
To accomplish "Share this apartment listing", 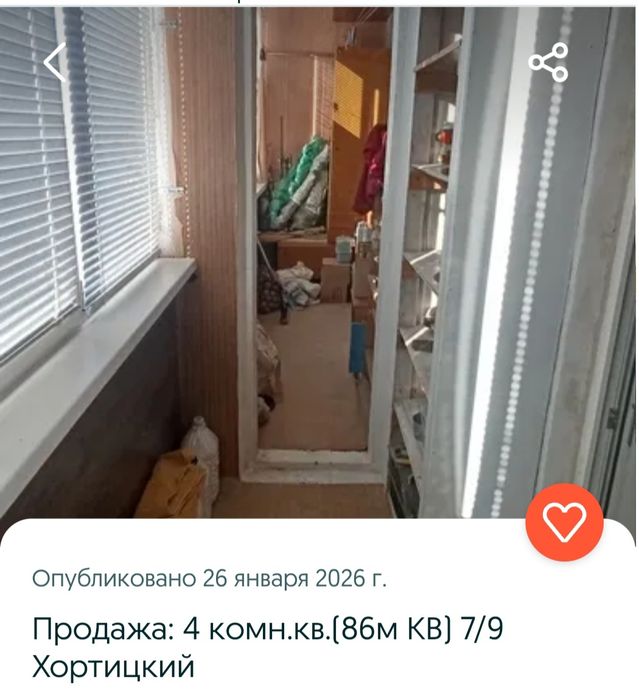I will click(x=548, y=62).
